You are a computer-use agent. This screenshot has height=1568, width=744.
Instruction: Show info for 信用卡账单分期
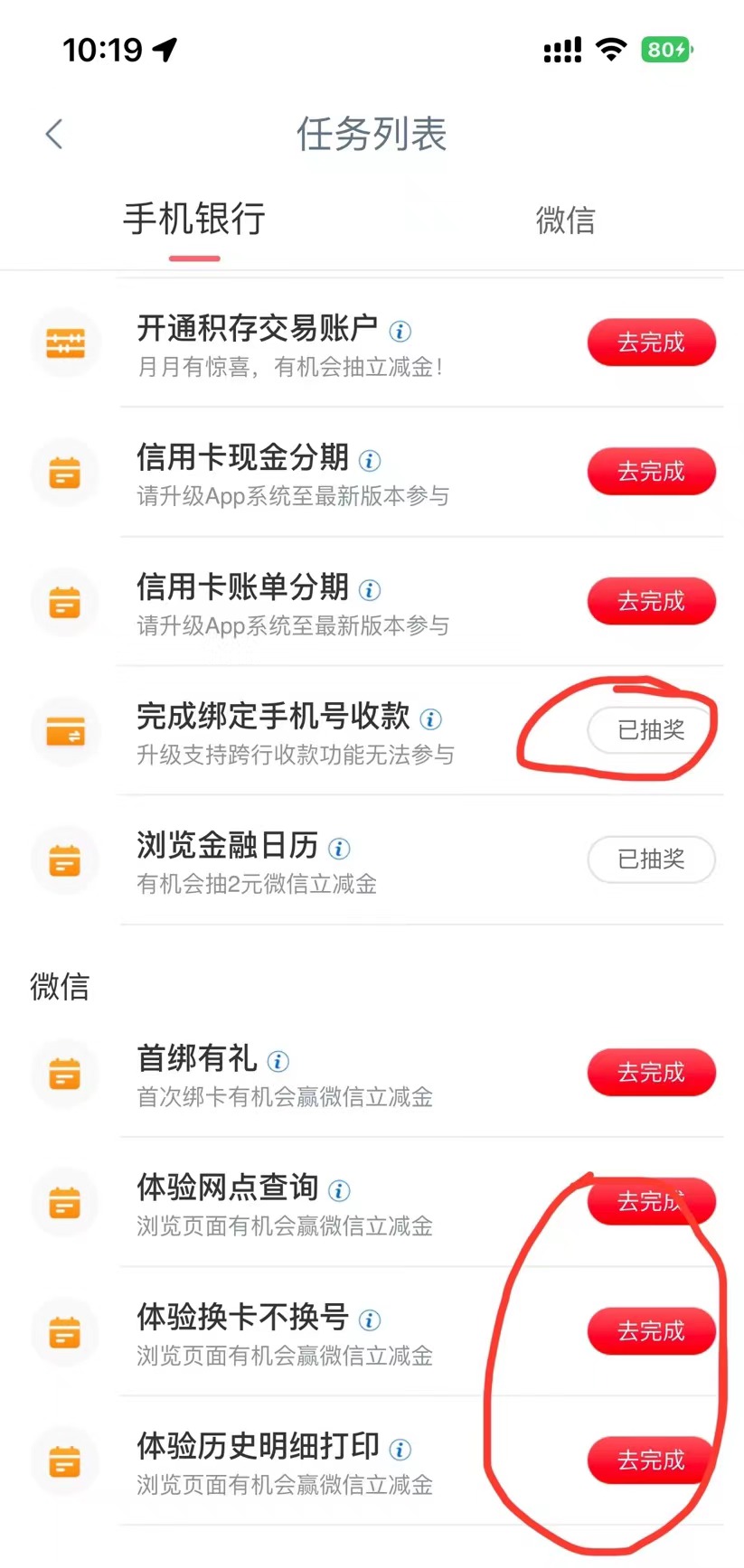point(370,590)
